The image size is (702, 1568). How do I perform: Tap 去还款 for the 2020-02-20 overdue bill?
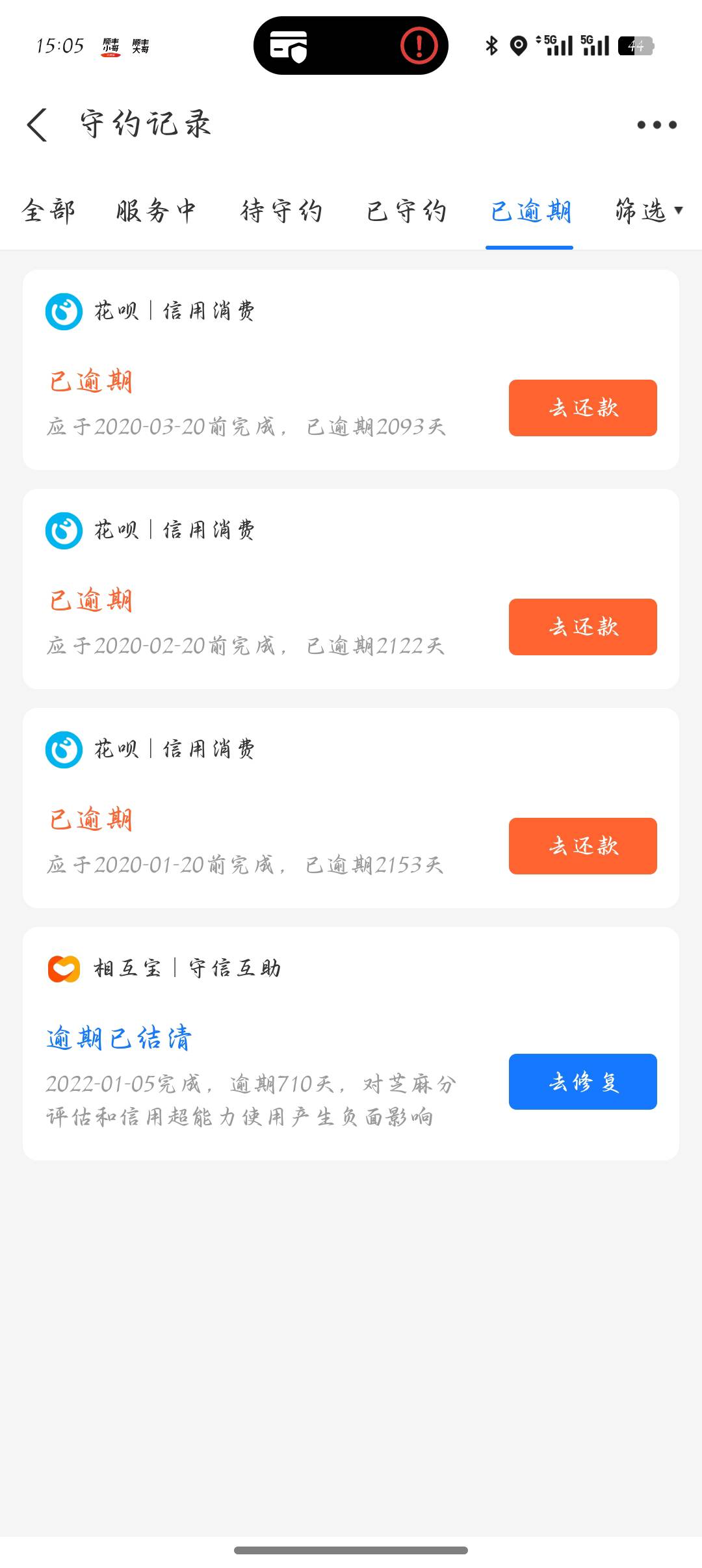582,627
